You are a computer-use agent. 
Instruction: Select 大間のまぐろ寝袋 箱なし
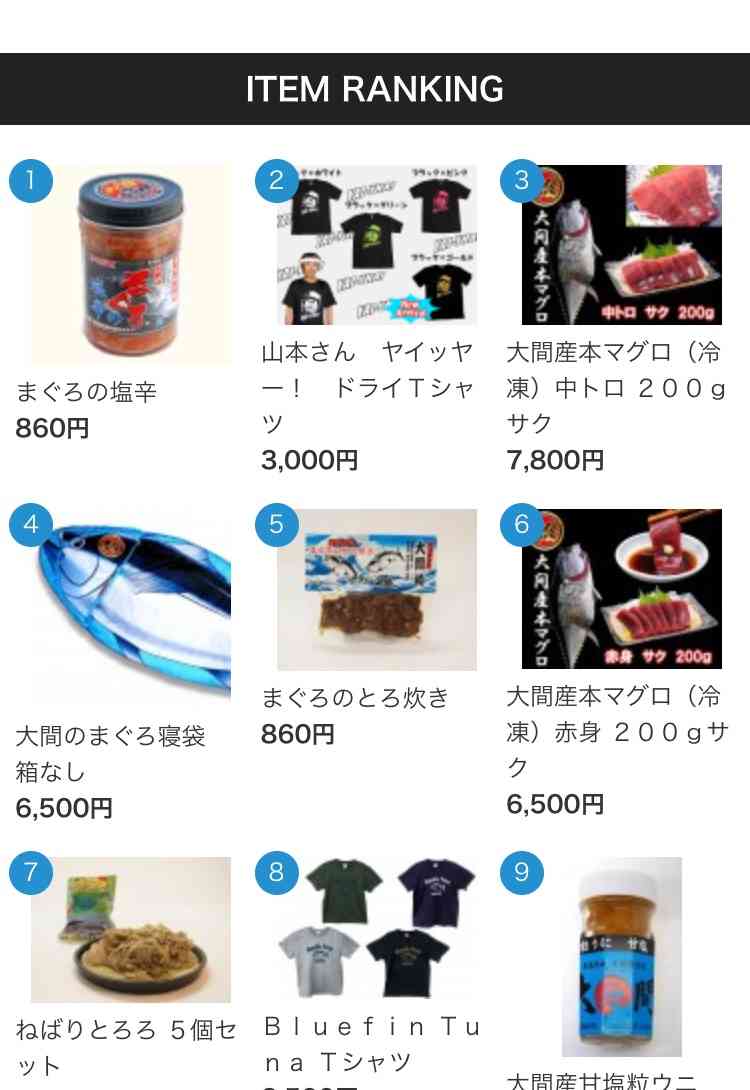point(130,605)
